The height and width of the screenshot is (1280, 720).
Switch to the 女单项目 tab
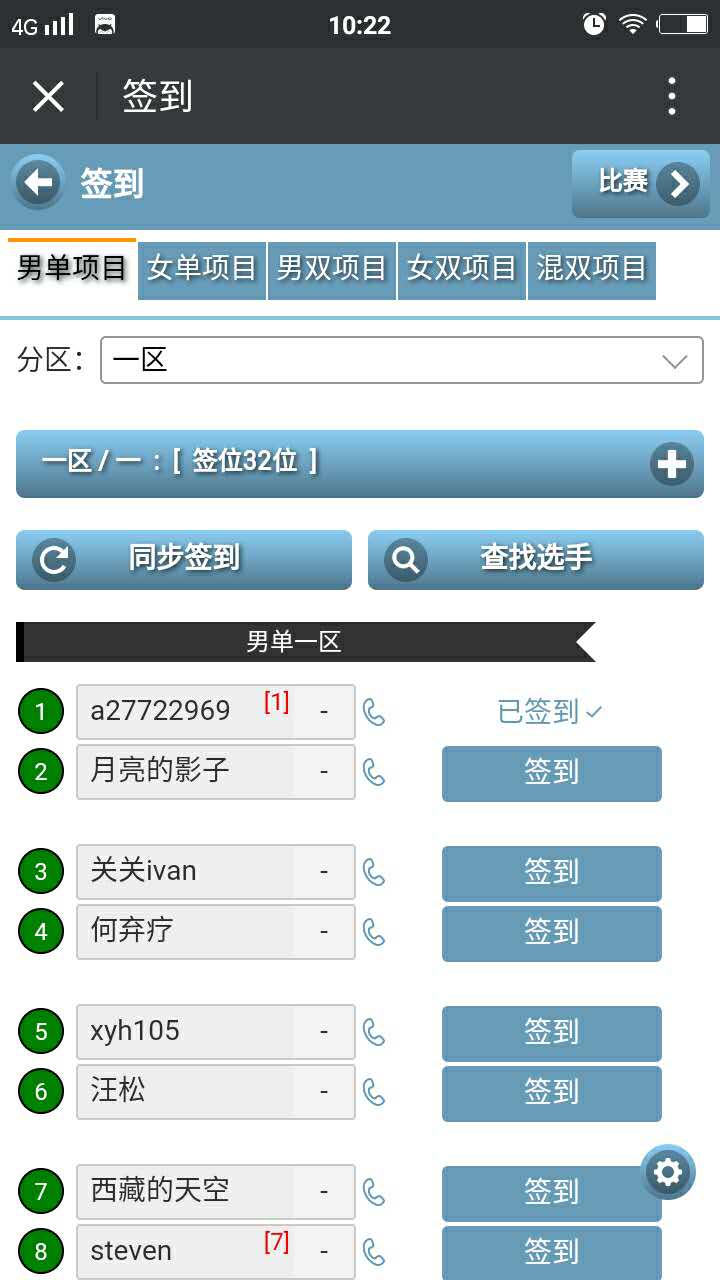pos(202,269)
